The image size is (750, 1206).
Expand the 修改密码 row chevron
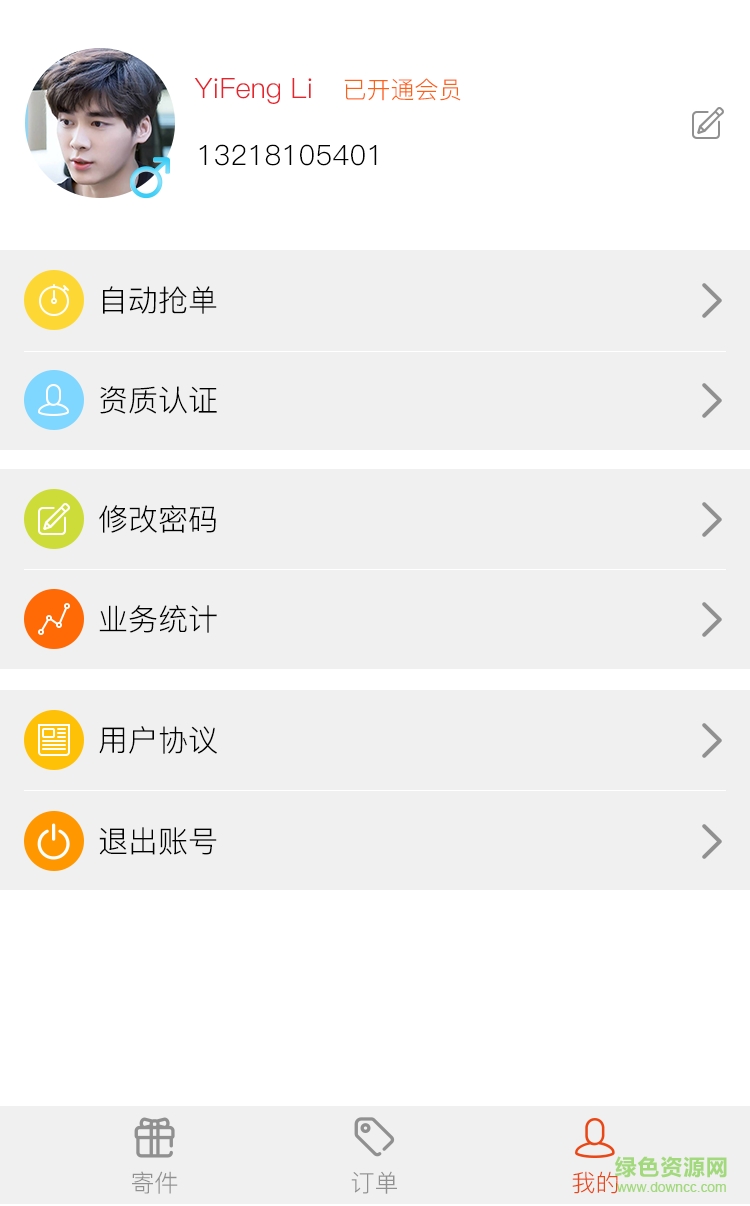coord(711,519)
